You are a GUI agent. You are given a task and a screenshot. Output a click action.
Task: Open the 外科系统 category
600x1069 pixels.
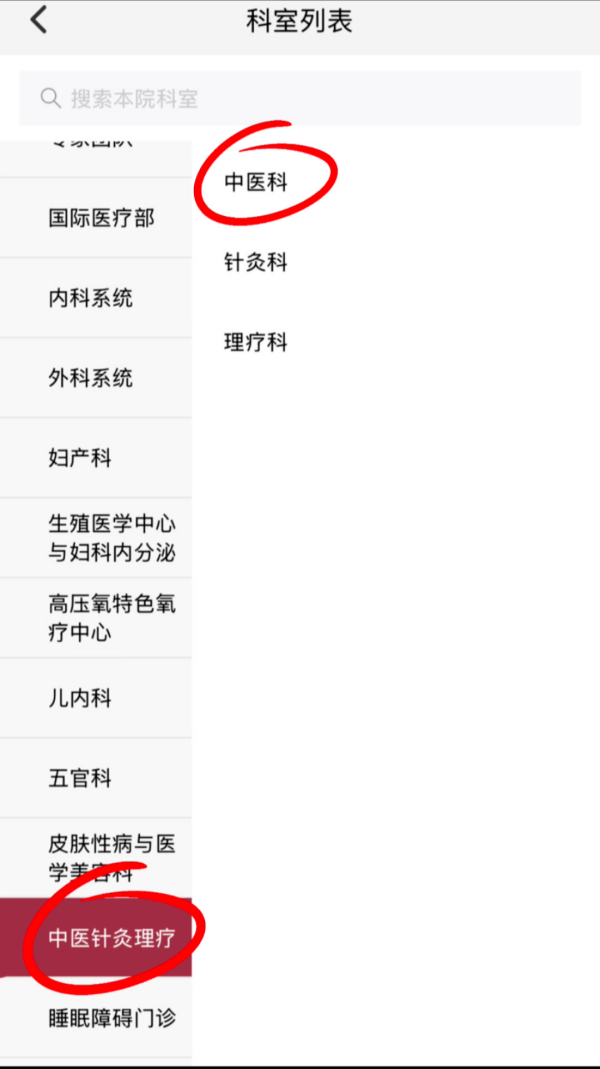95,378
